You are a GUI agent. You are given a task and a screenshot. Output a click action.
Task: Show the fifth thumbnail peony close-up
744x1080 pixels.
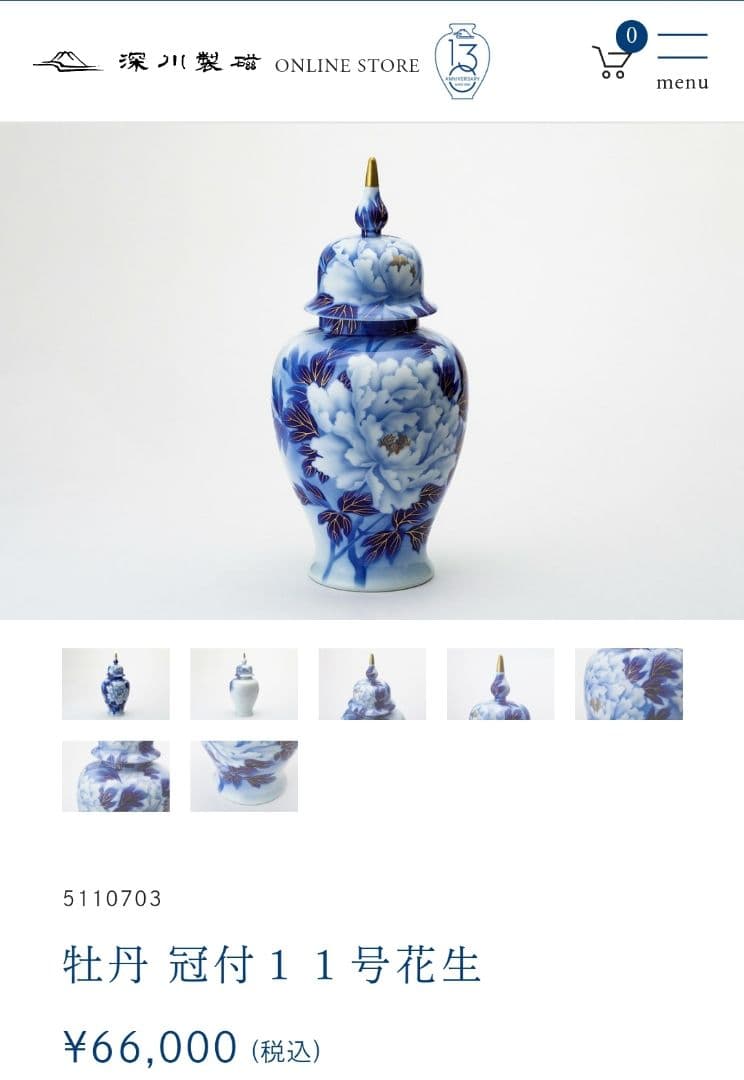628,684
